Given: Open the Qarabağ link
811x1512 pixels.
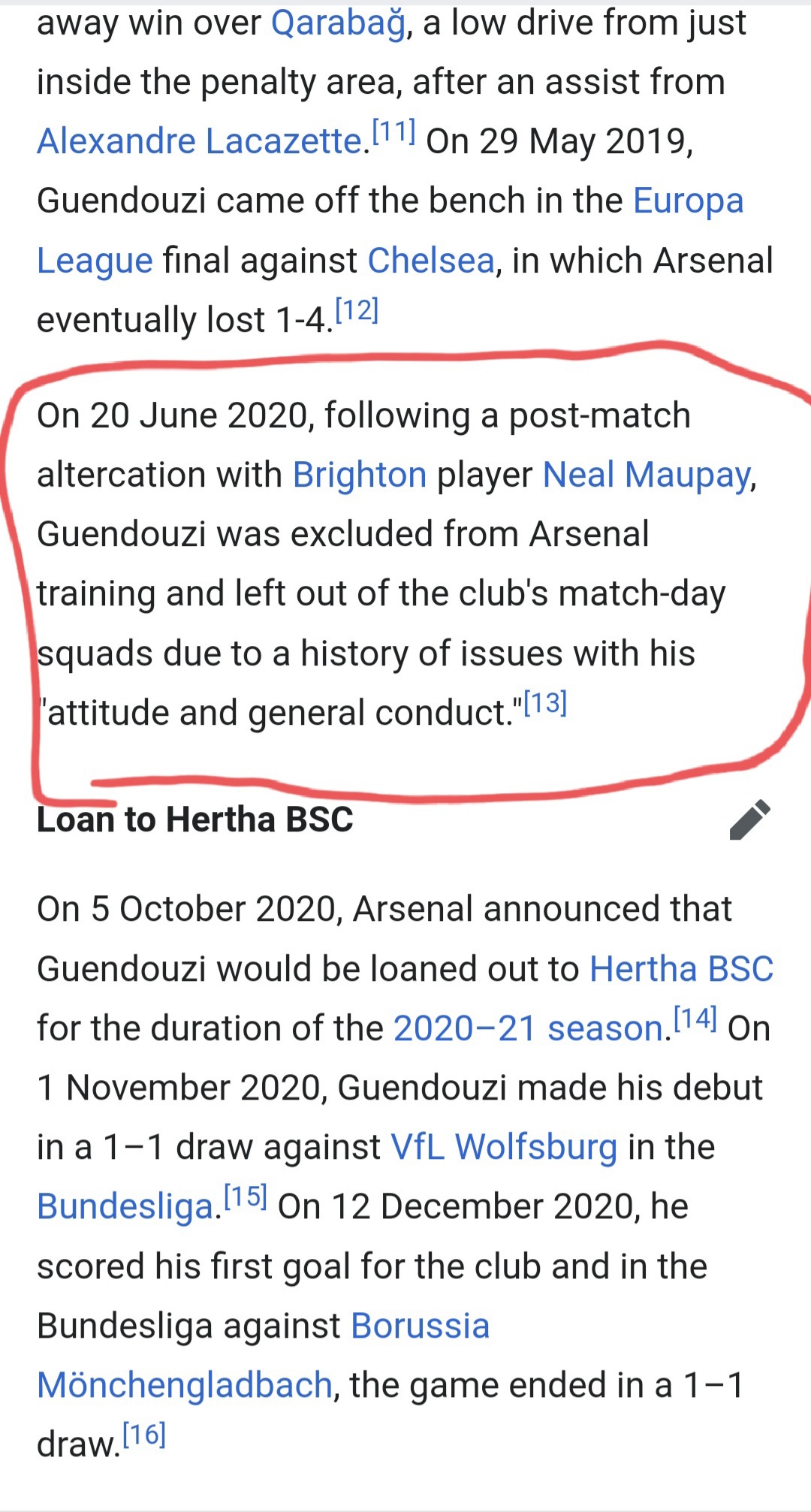Looking at the screenshot, I should (338, 24).
